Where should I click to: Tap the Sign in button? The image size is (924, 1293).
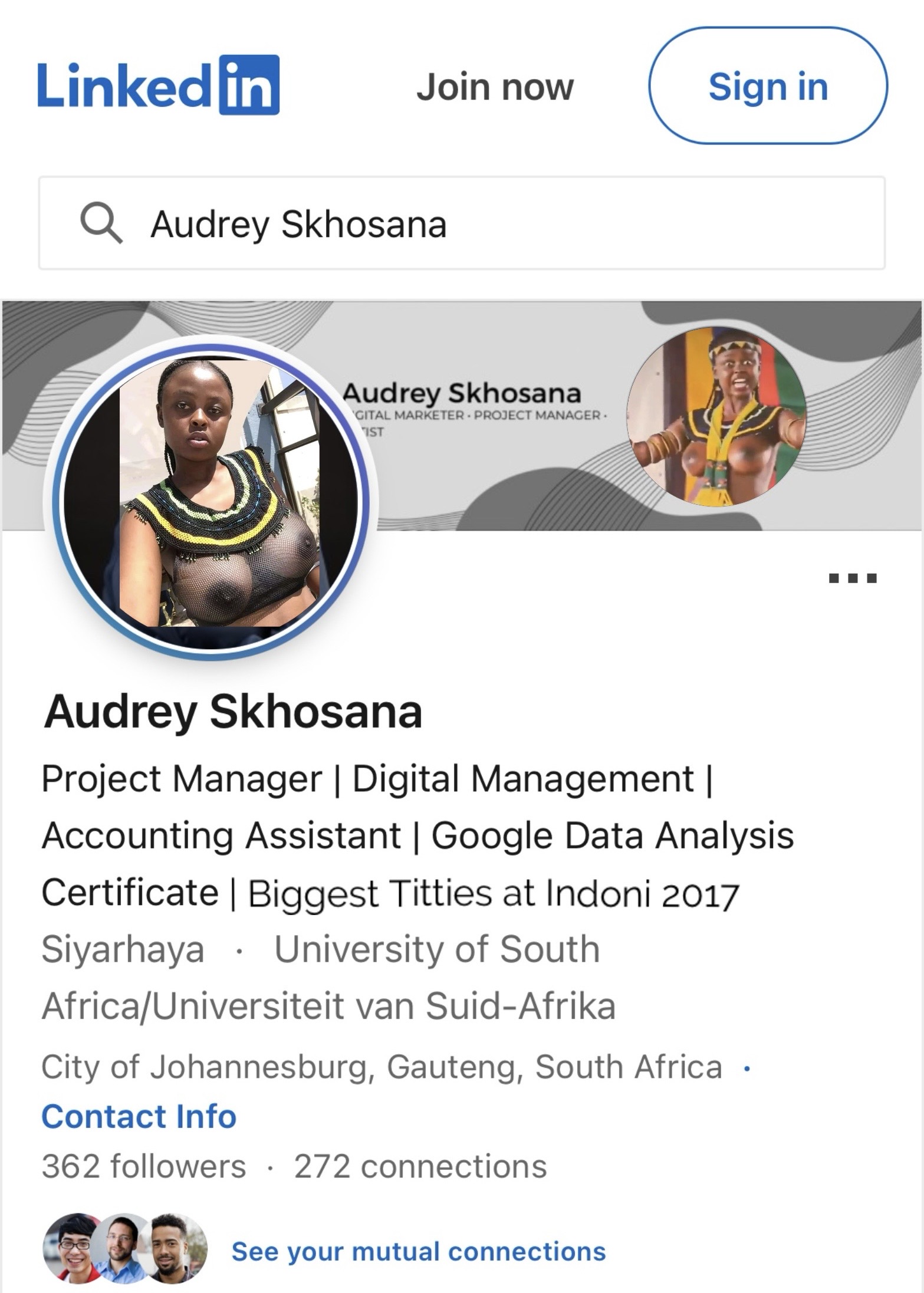pyautogui.click(x=768, y=86)
